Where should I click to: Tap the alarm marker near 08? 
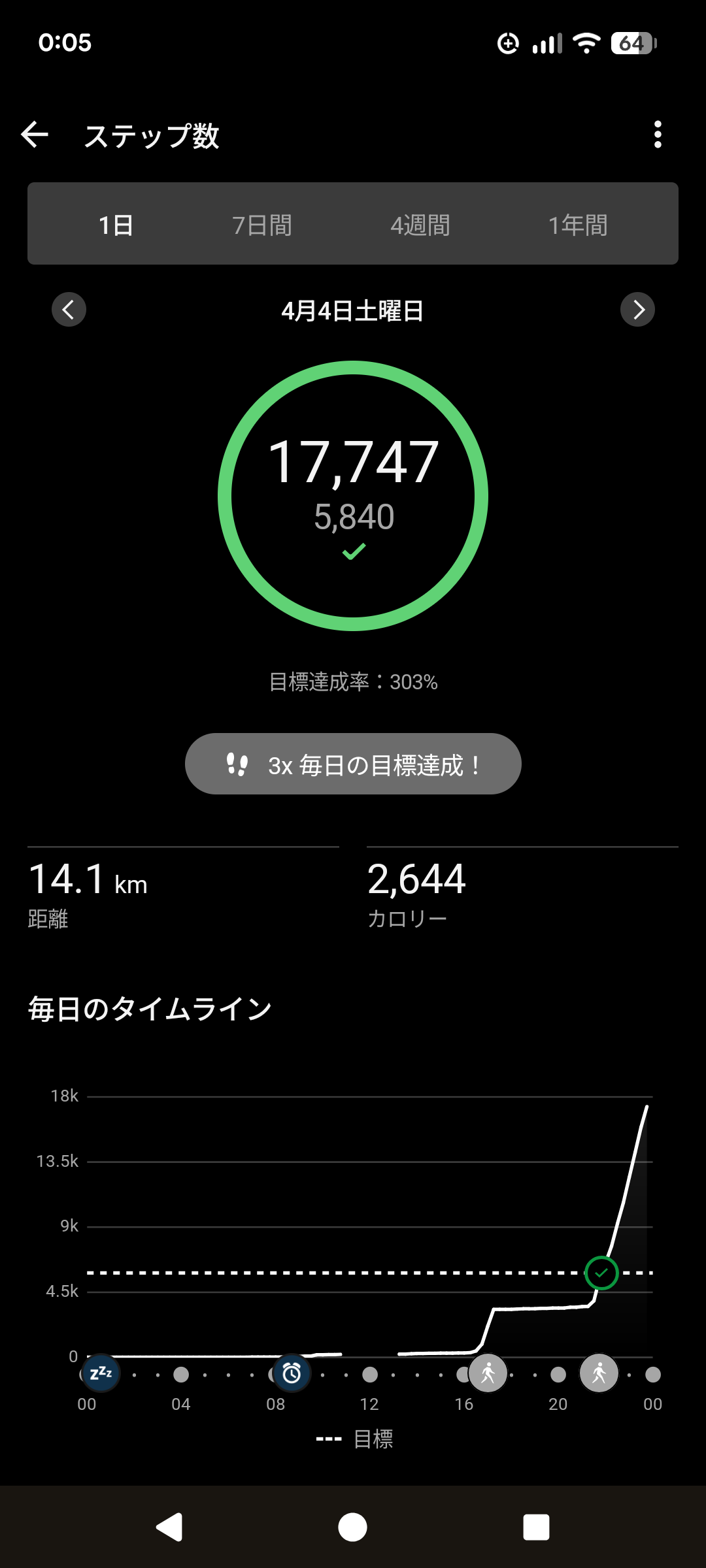292,1373
